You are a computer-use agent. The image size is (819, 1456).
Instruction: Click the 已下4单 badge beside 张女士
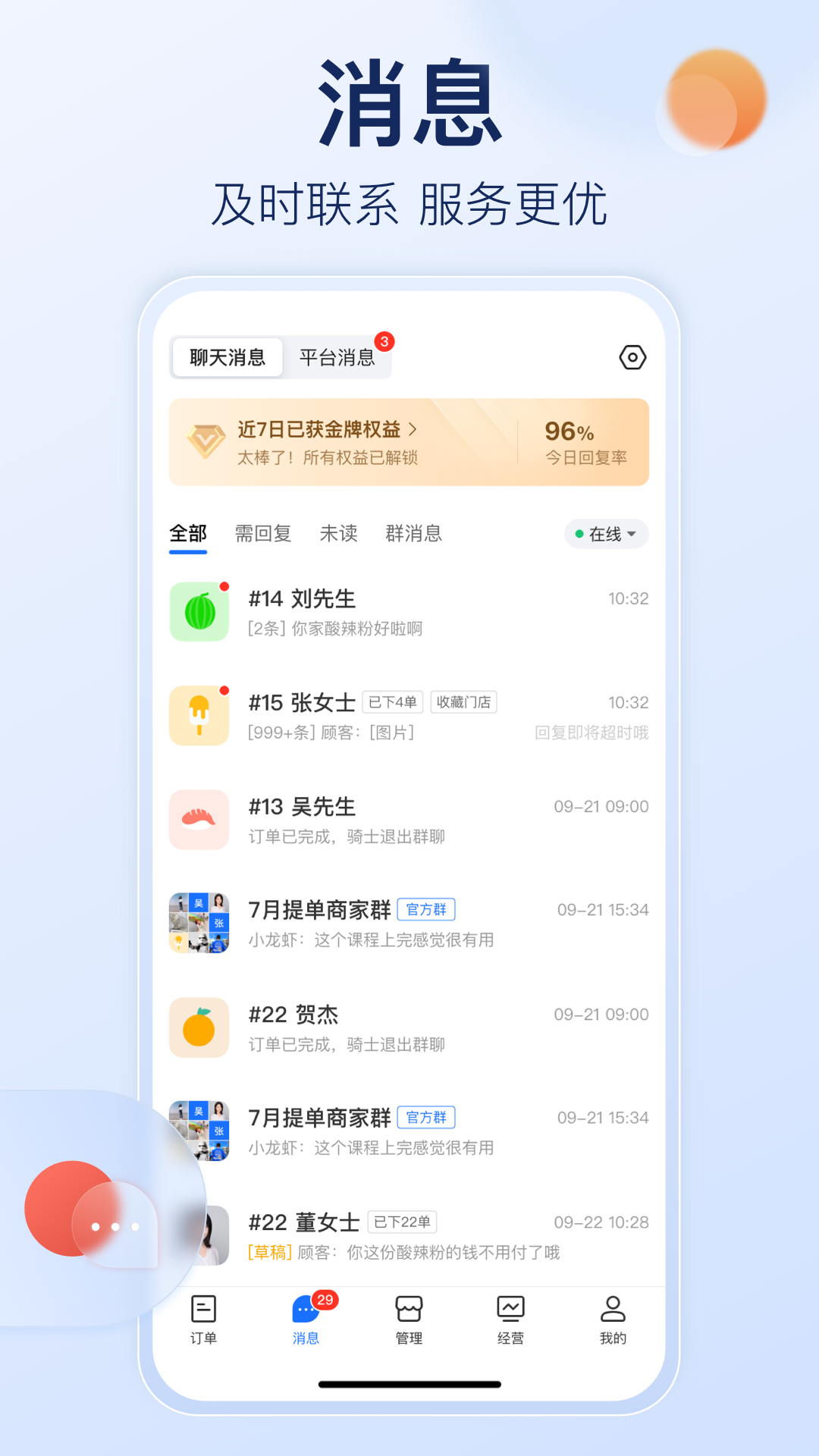click(394, 702)
